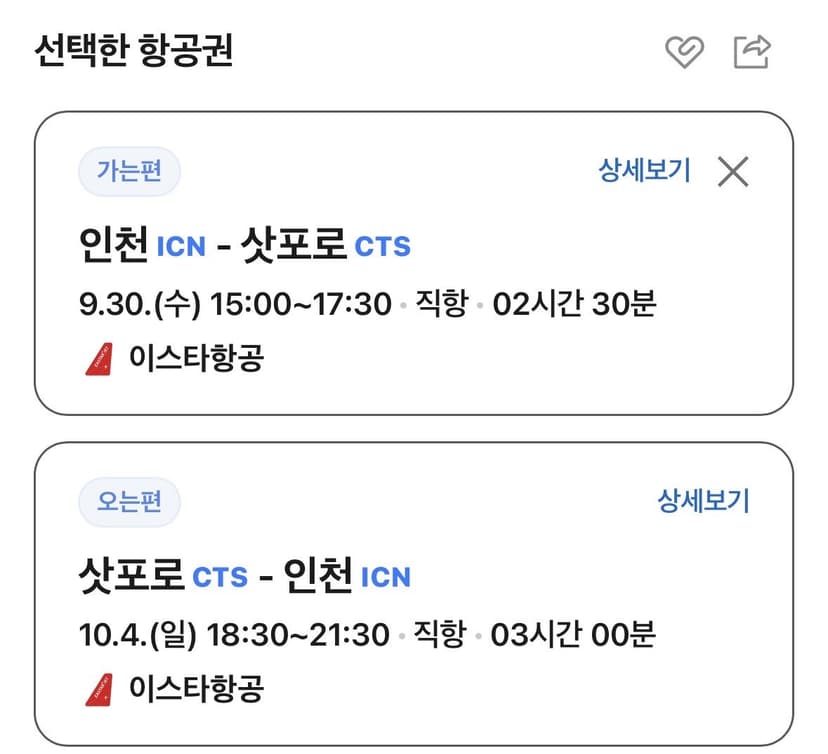This screenshot has height=754, width=828.
Task: Open the 인천 ICN - 삿포로 CTS flight card
Action: [414, 263]
